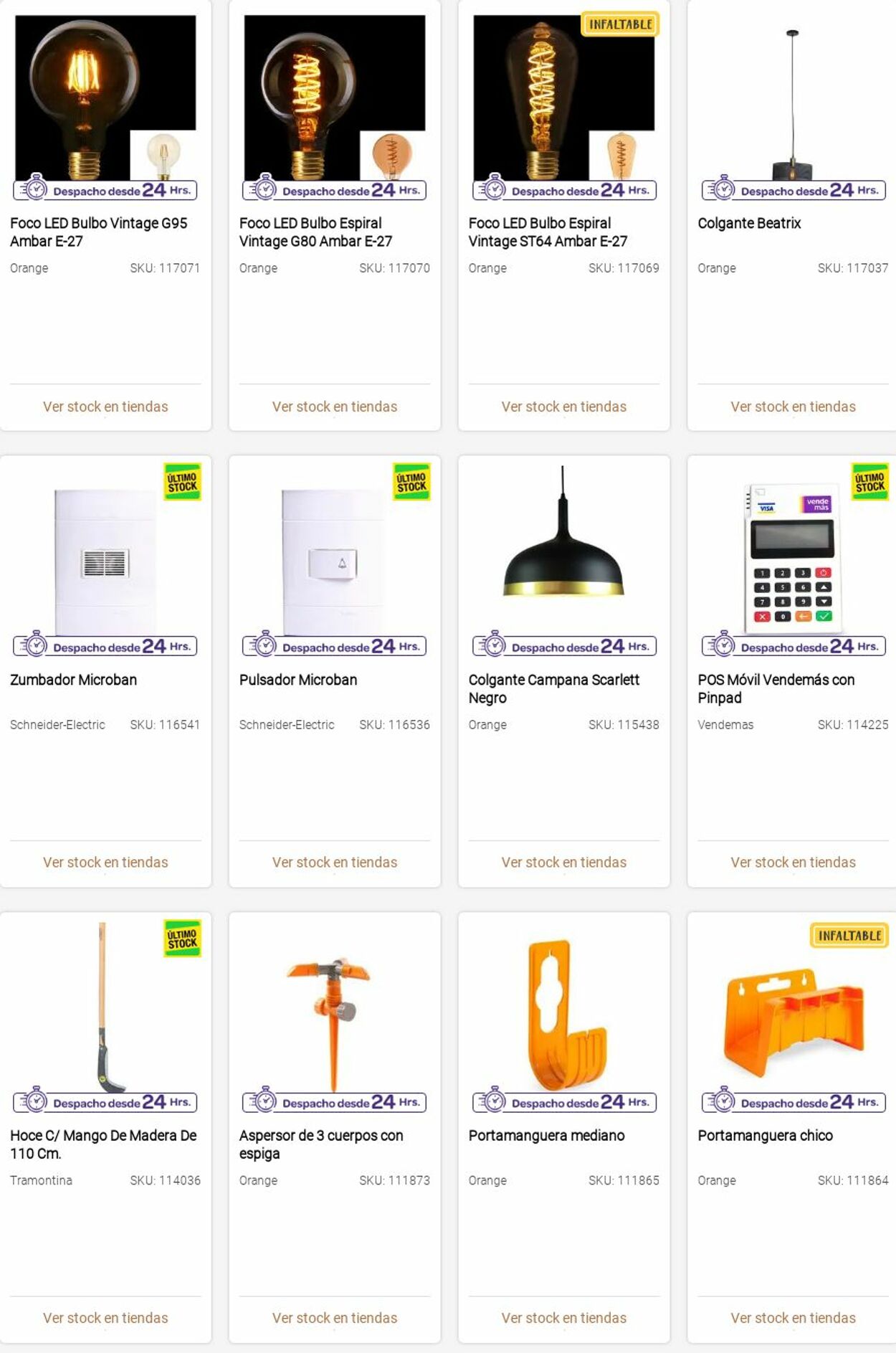
Task: Open the Portamanguera chico product card
Action: pos(765,1136)
